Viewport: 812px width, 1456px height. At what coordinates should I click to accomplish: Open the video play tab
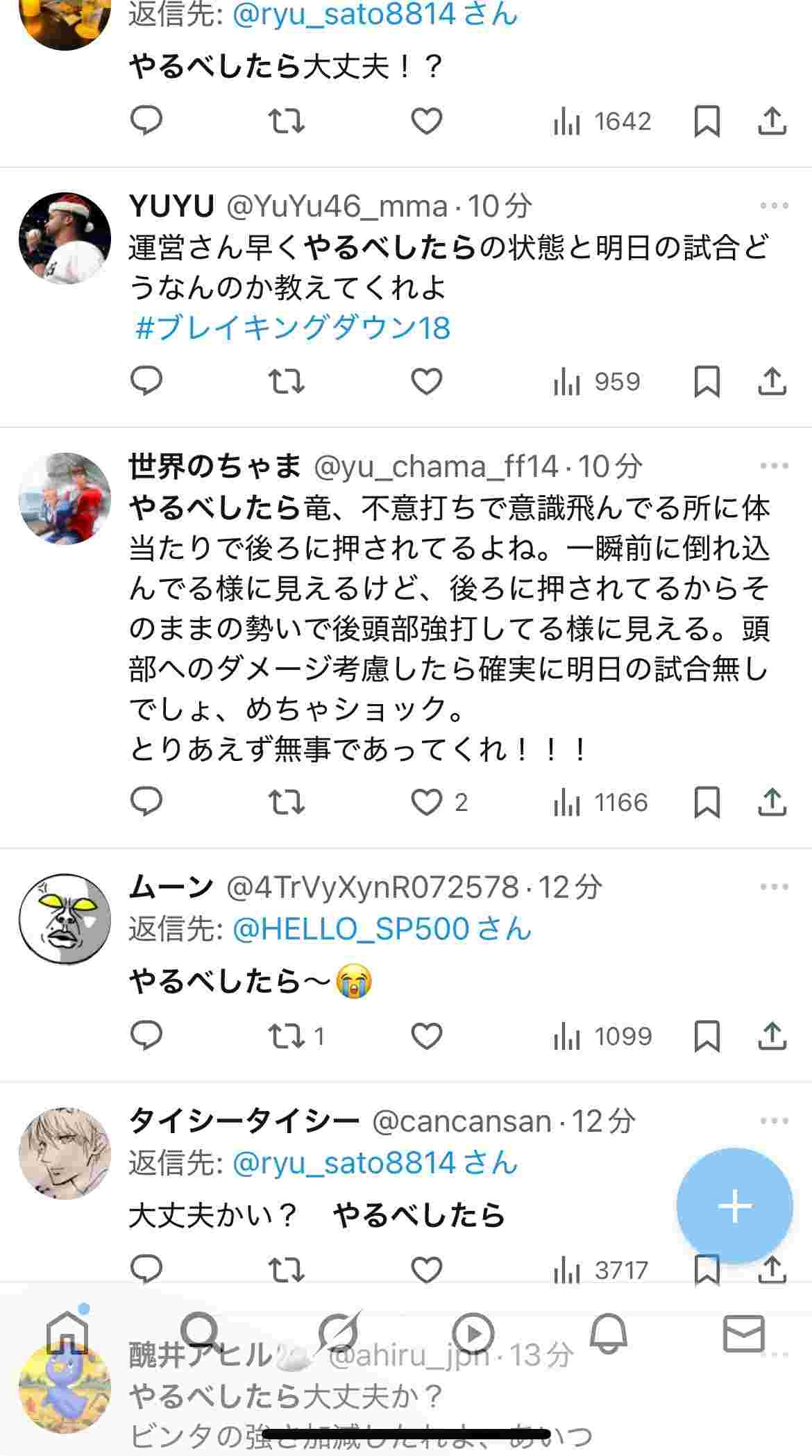pos(473,1333)
